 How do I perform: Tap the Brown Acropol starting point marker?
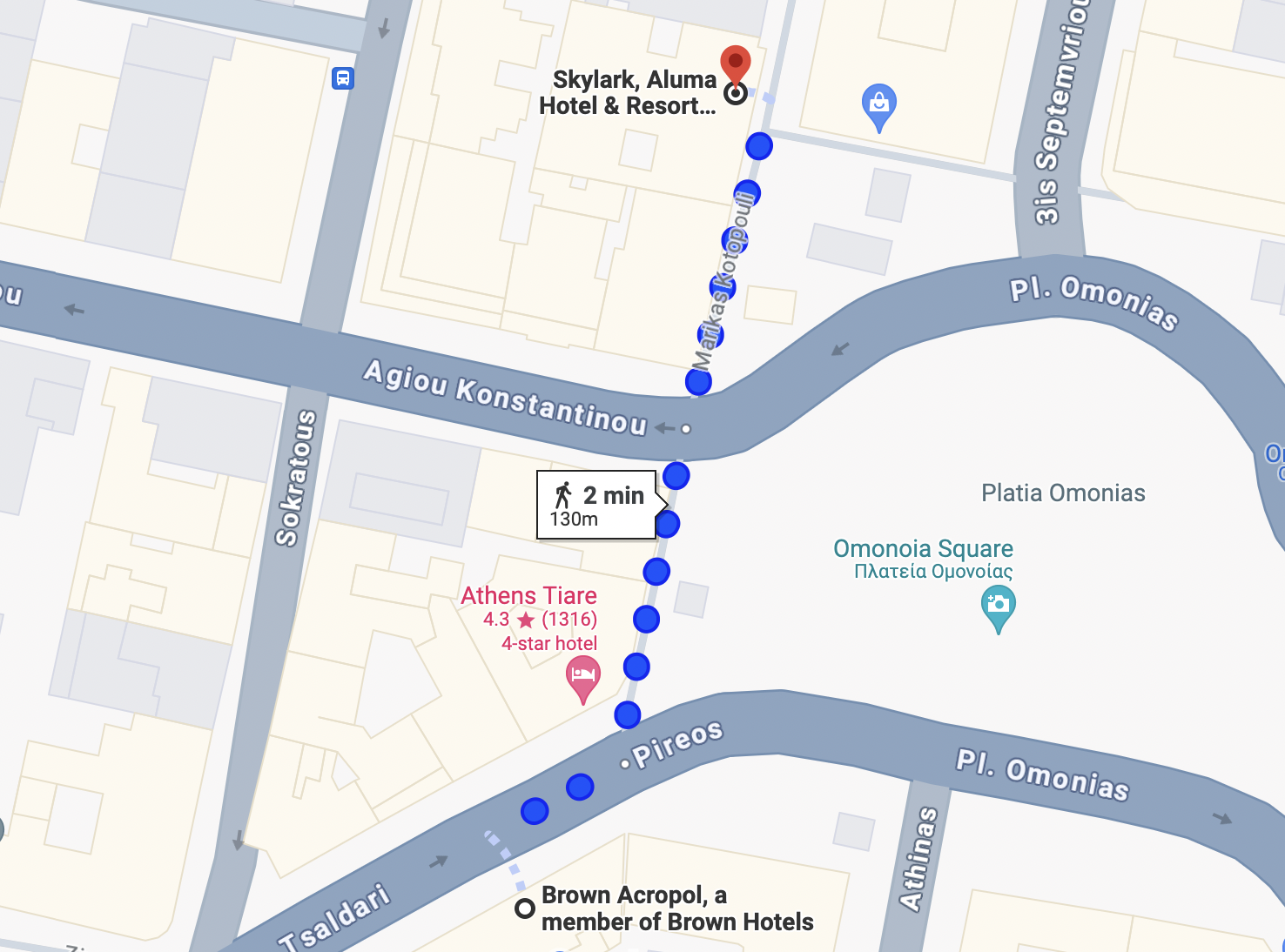pos(524,908)
